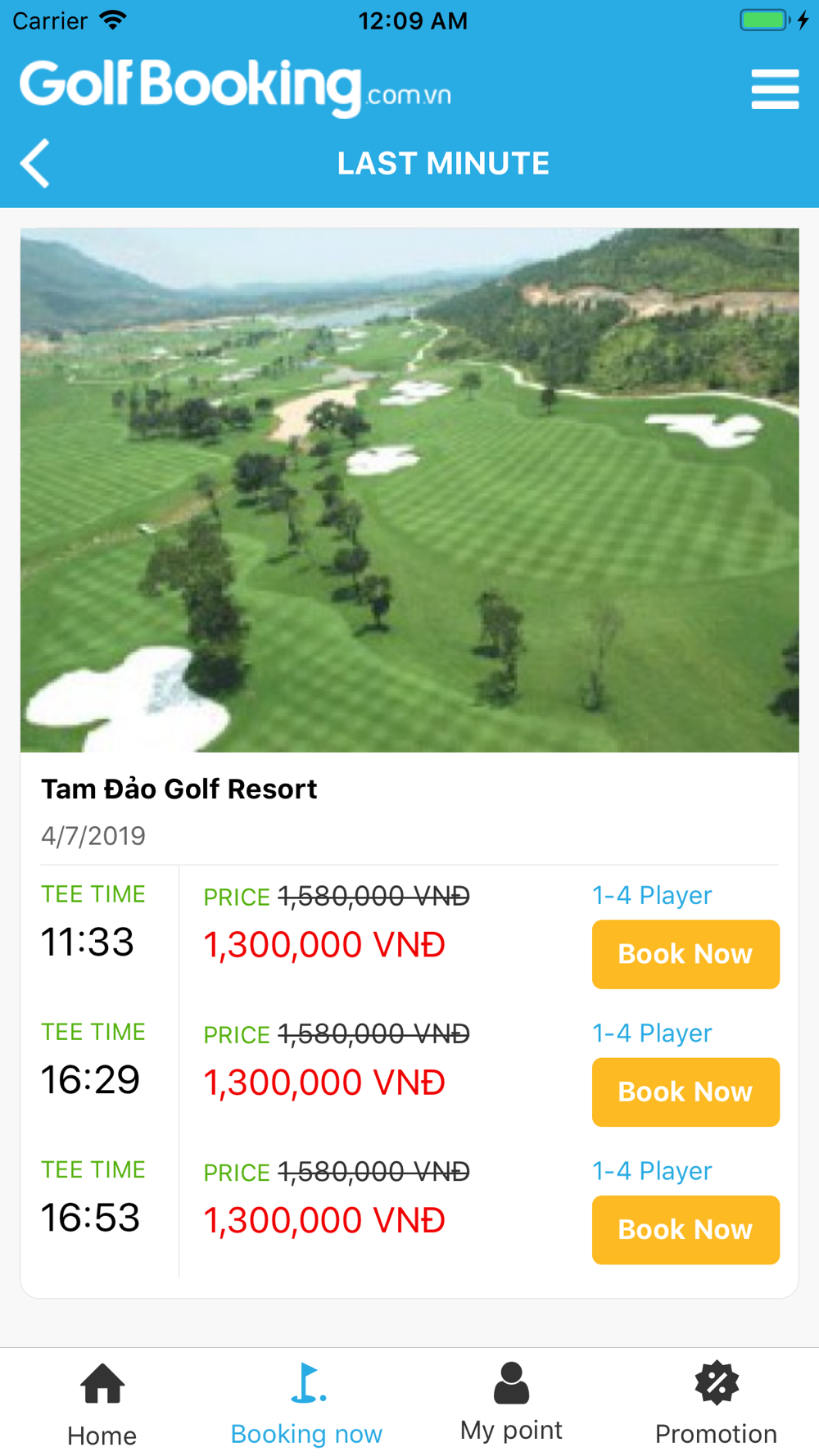Open the Tam Đảo Golf Resort photo

coord(409,490)
